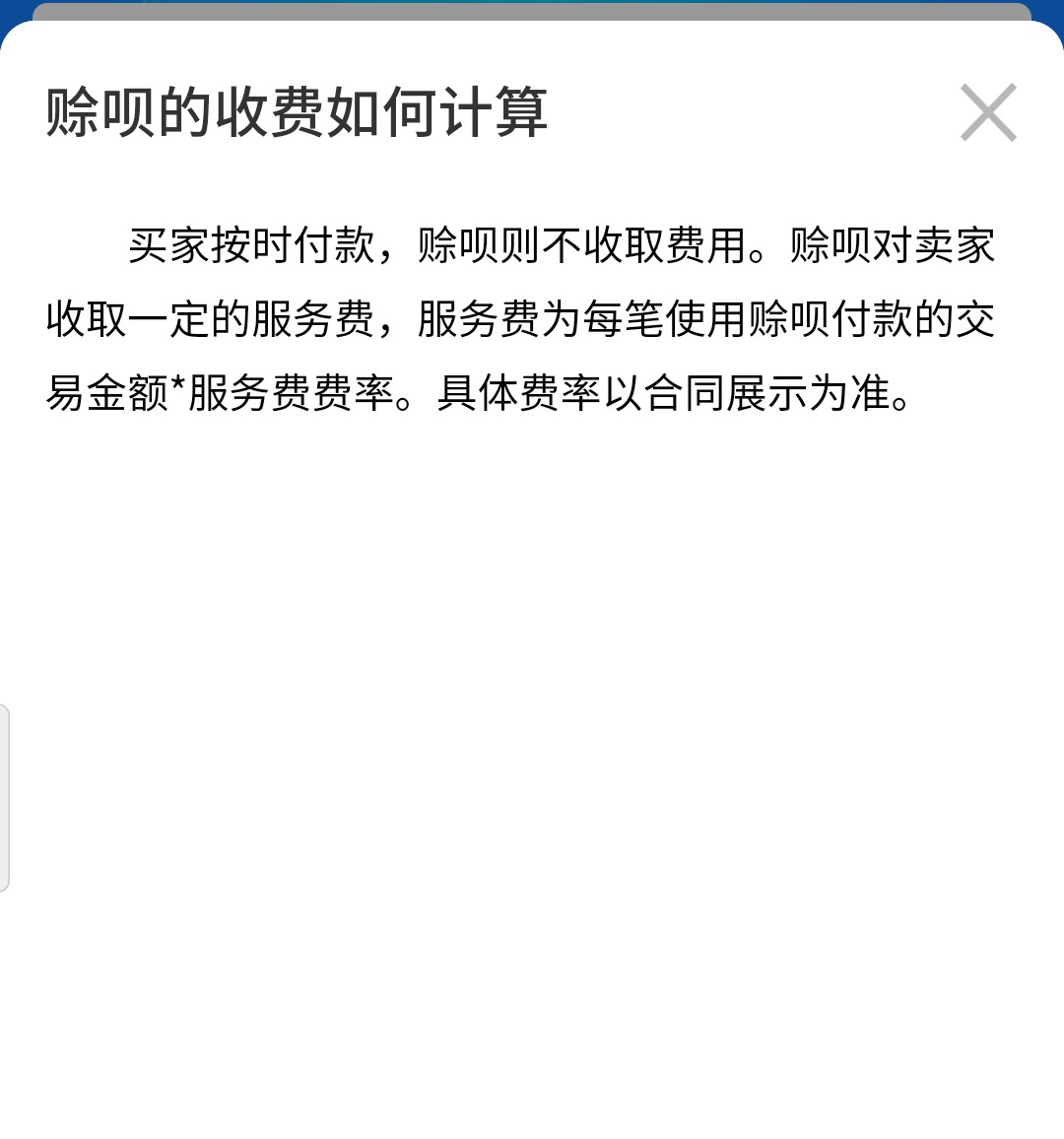Screen dimensions: 1064x1139
Task: Dismiss the fee explanation sheet via X
Action: click(x=988, y=112)
